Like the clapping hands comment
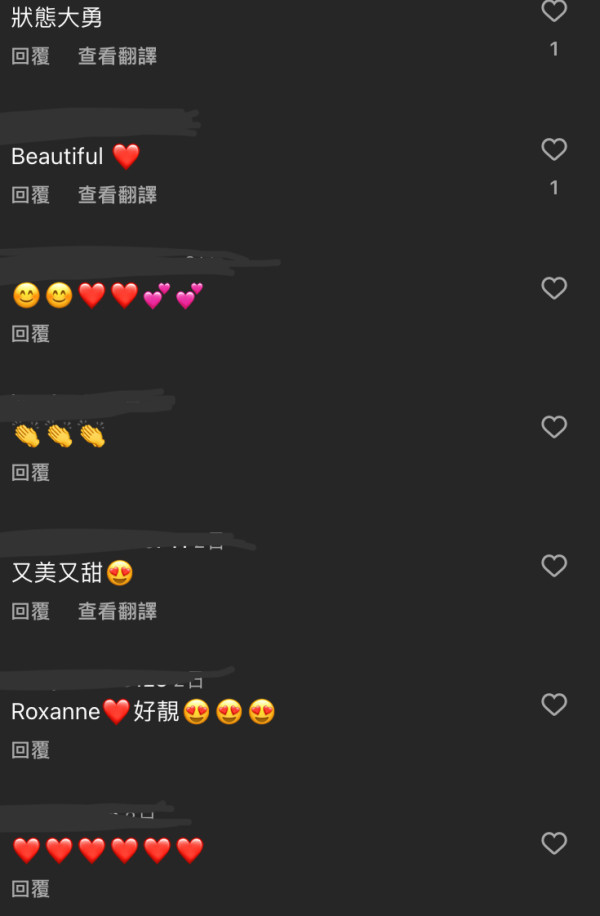 click(554, 428)
